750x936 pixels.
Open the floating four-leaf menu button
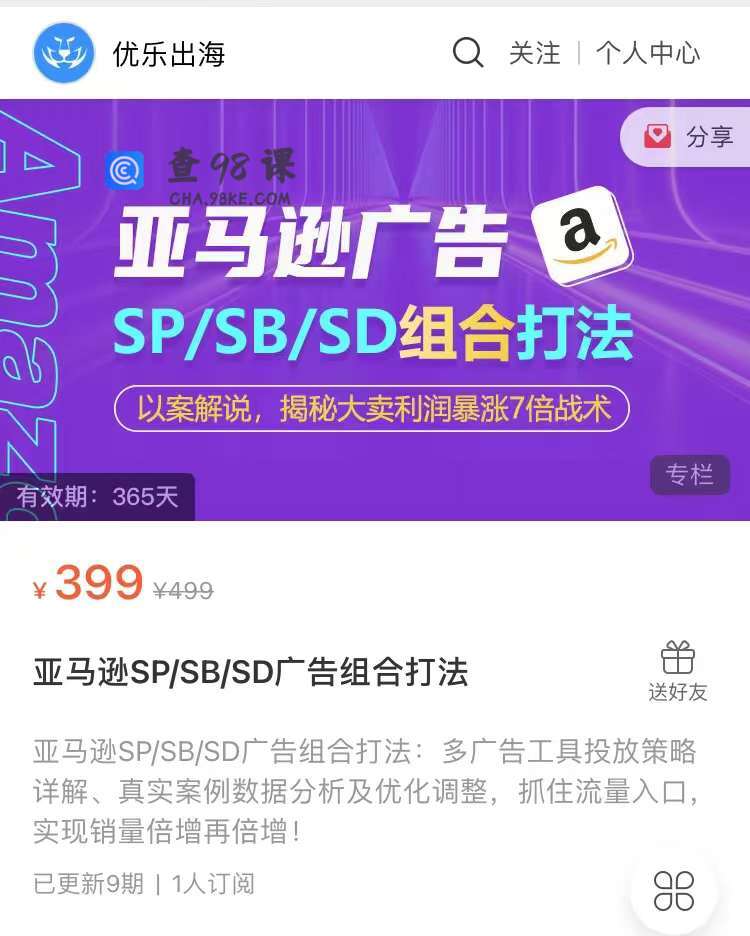674,890
